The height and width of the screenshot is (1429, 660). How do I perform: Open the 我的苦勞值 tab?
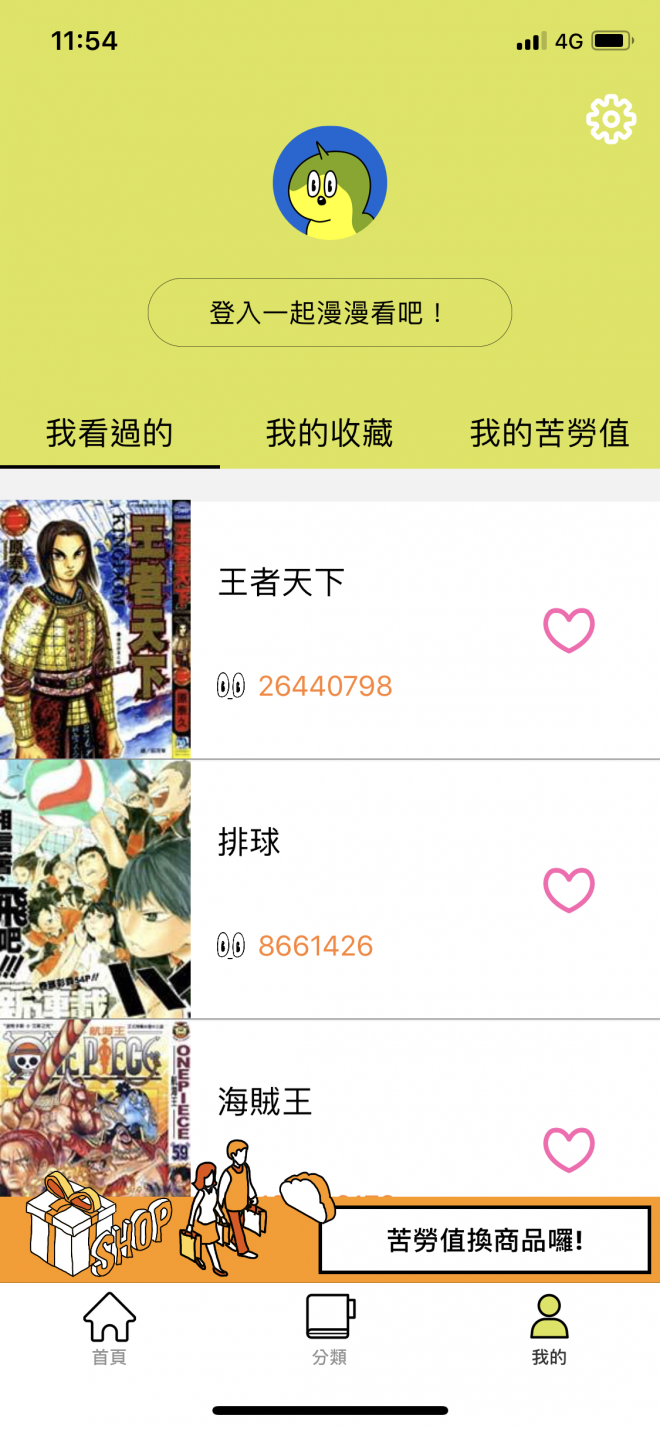549,434
